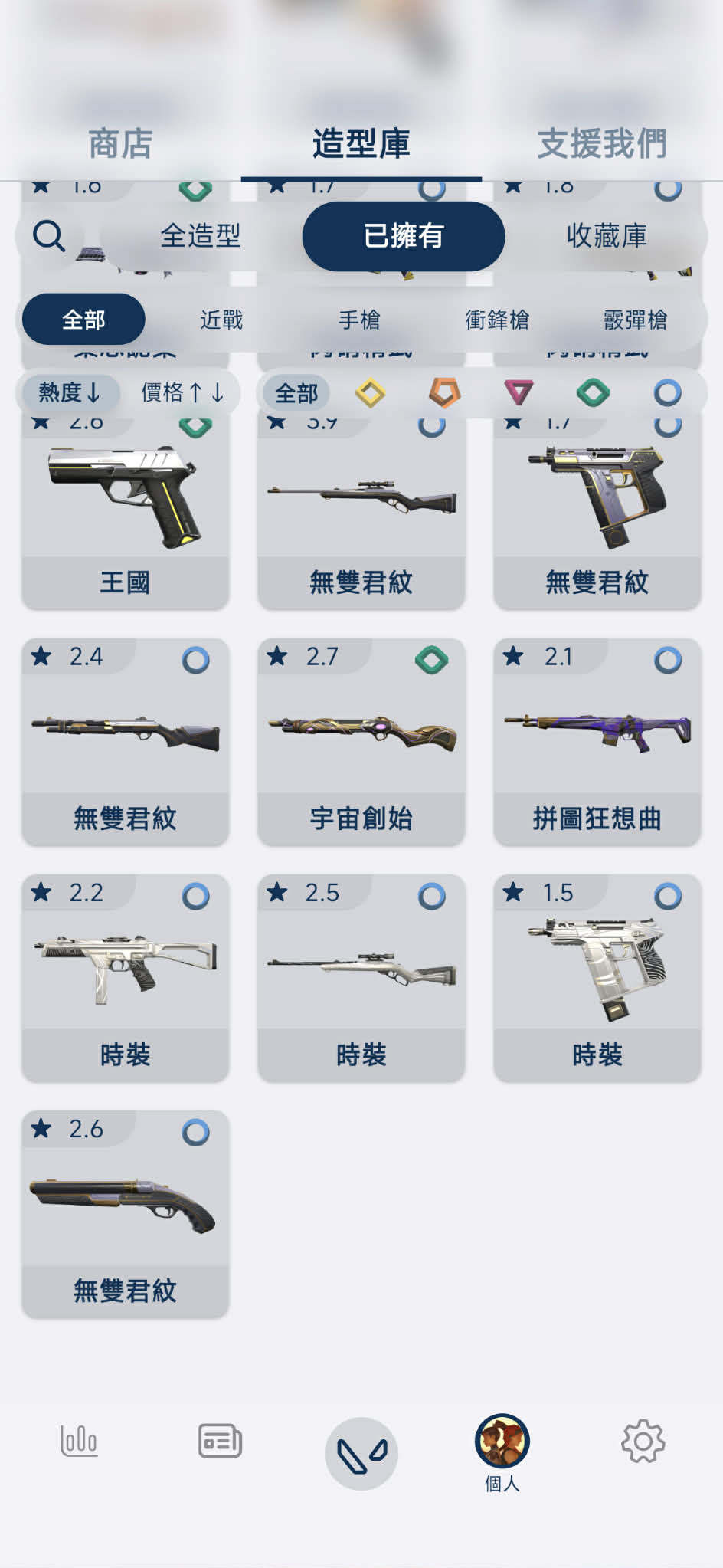This screenshot has width=723, height=1568.
Task: Switch to the 商店 tab
Action: [x=120, y=144]
